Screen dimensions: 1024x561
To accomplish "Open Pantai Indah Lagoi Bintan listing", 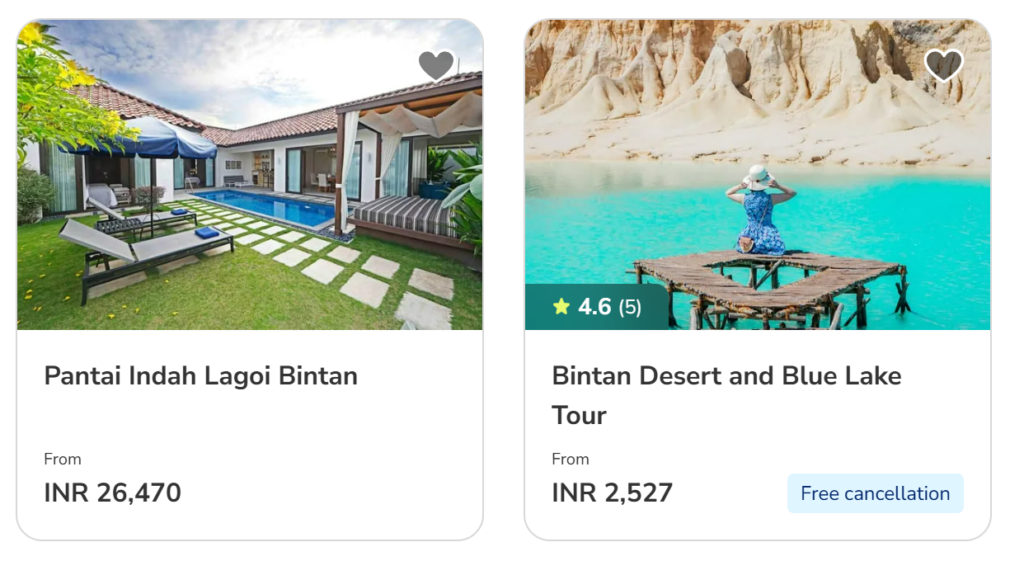I will (x=201, y=376).
